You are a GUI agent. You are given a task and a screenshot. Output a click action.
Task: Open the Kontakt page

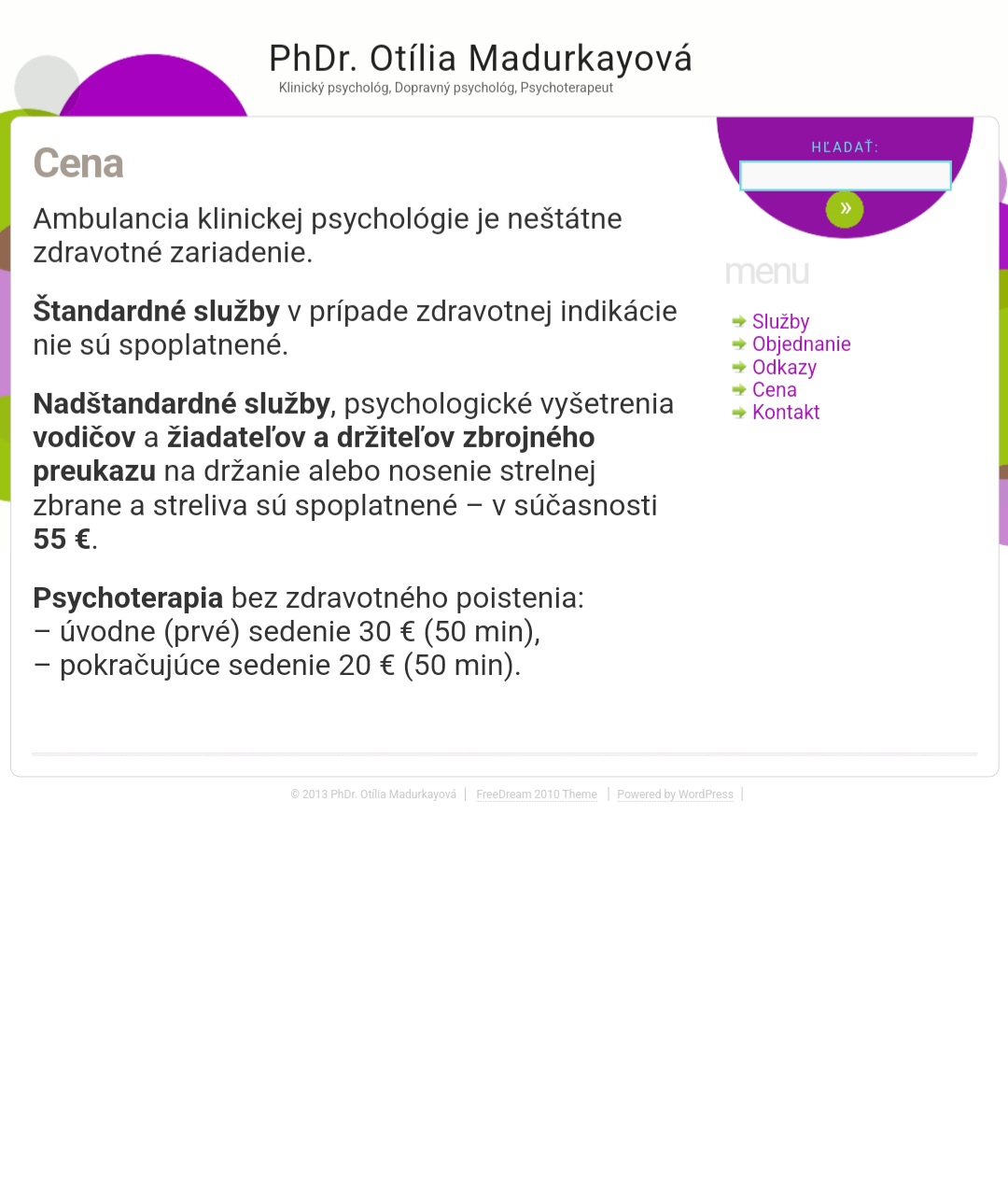click(785, 413)
